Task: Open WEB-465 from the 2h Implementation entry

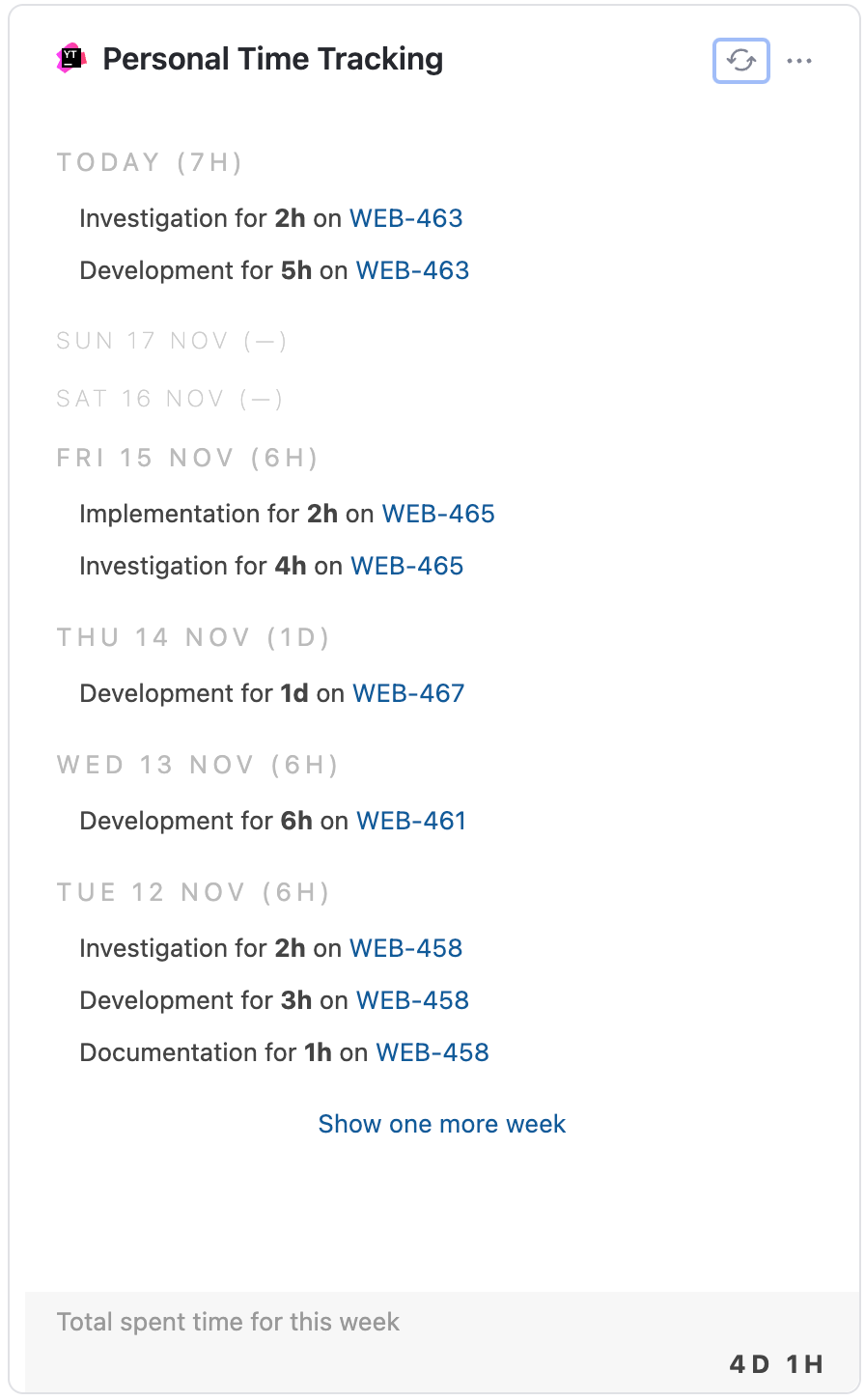Action: [x=438, y=514]
